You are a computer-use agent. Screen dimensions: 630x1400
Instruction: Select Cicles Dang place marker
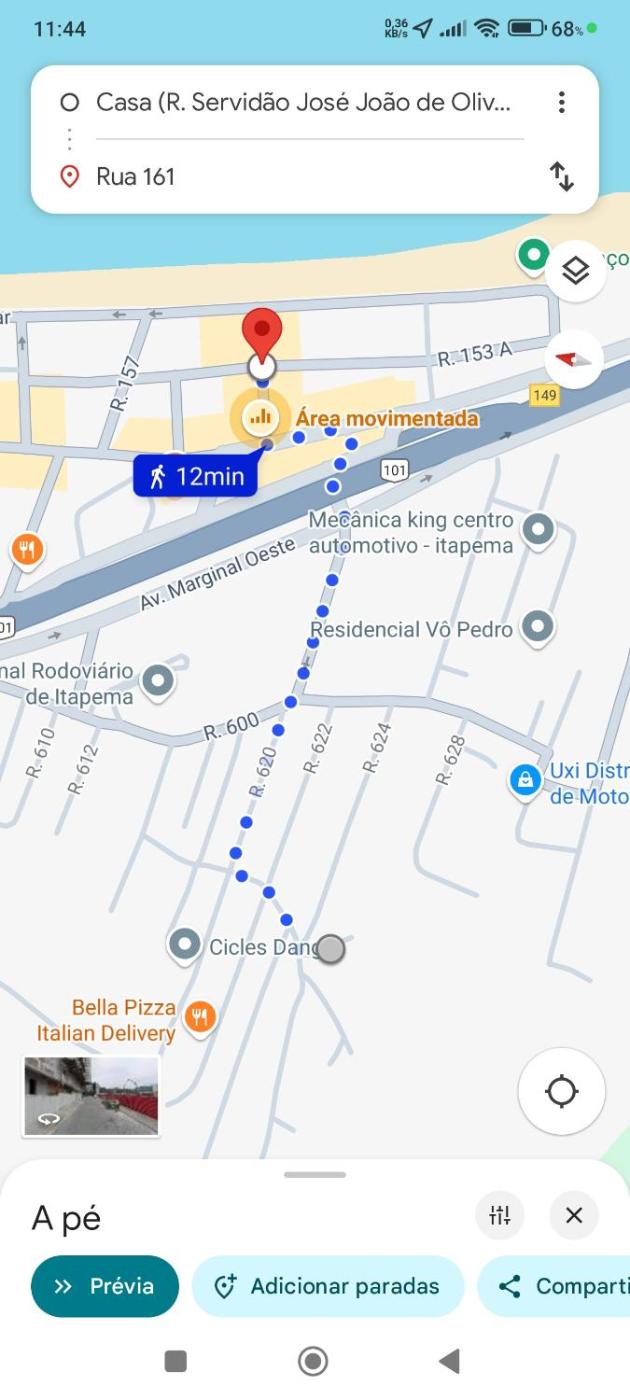(x=184, y=945)
